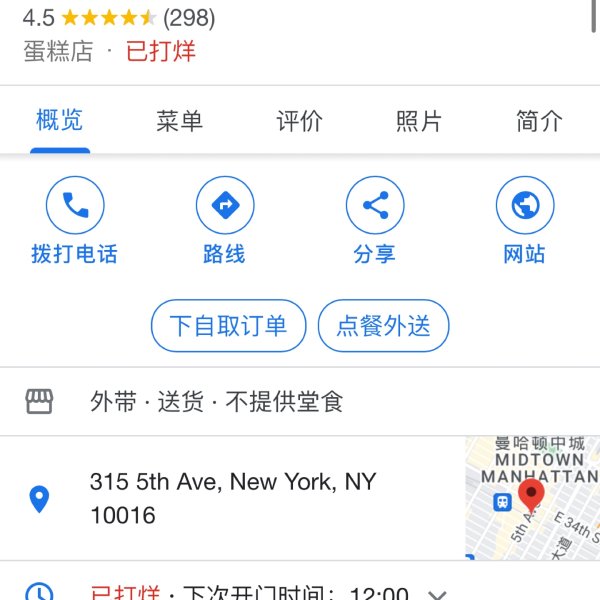Open the 简介 tab

pyautogui.click(x=539, y=122)
